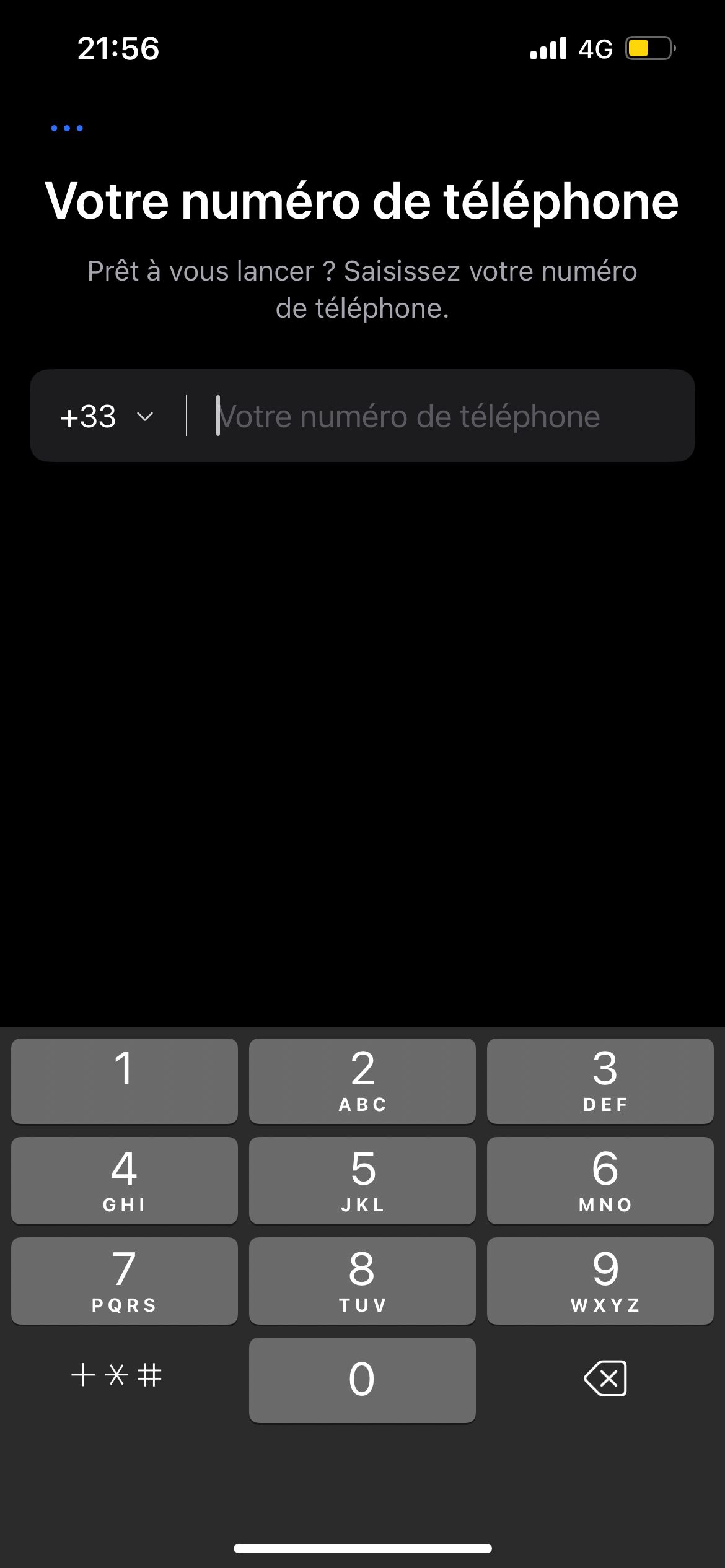Tap the 7 PQRS key
The height and width of the screenshot is (1568, 725).
pyautogui.click(x=124, y=1280)
